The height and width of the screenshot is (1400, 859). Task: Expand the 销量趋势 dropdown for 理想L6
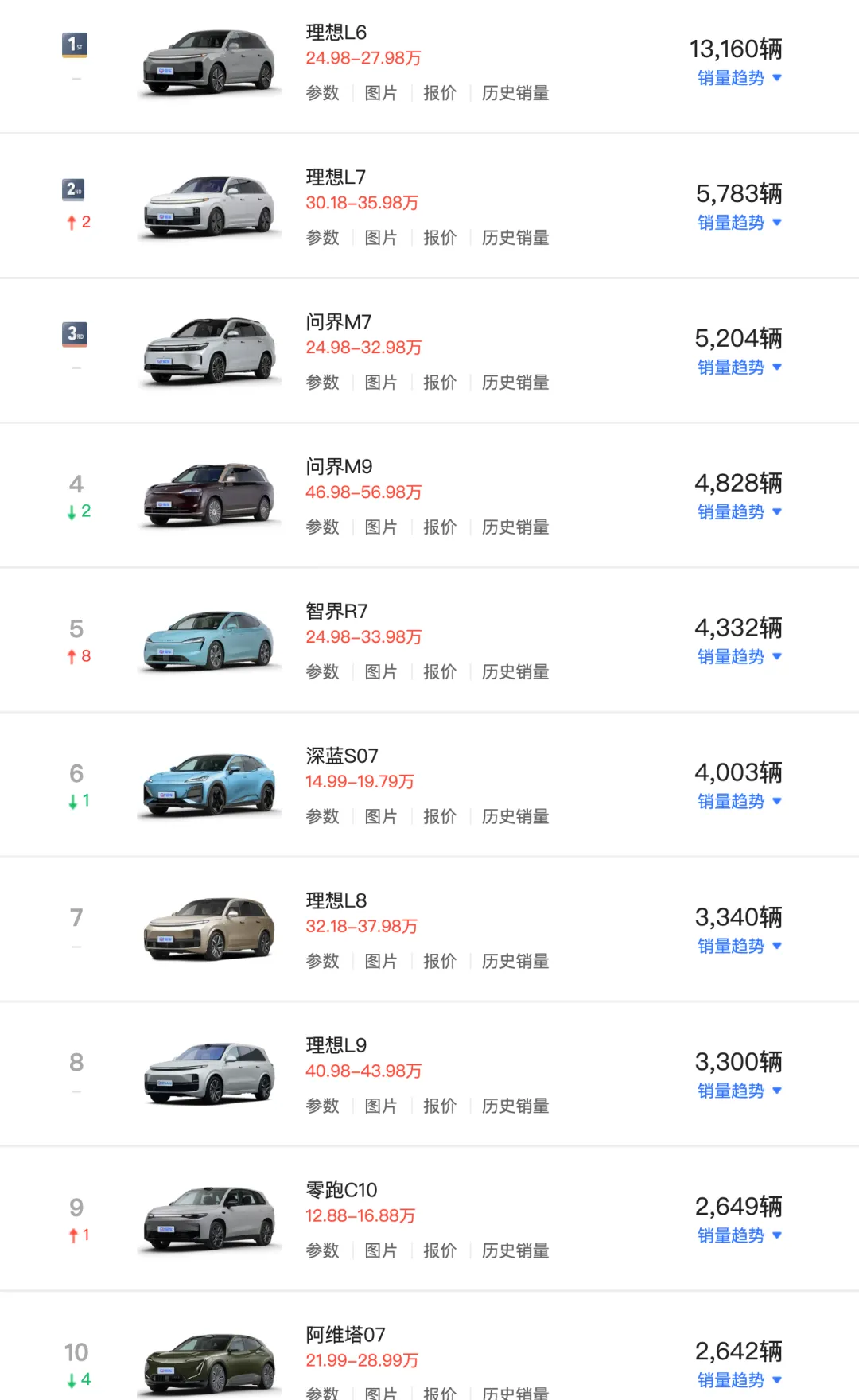coord(737,78)
